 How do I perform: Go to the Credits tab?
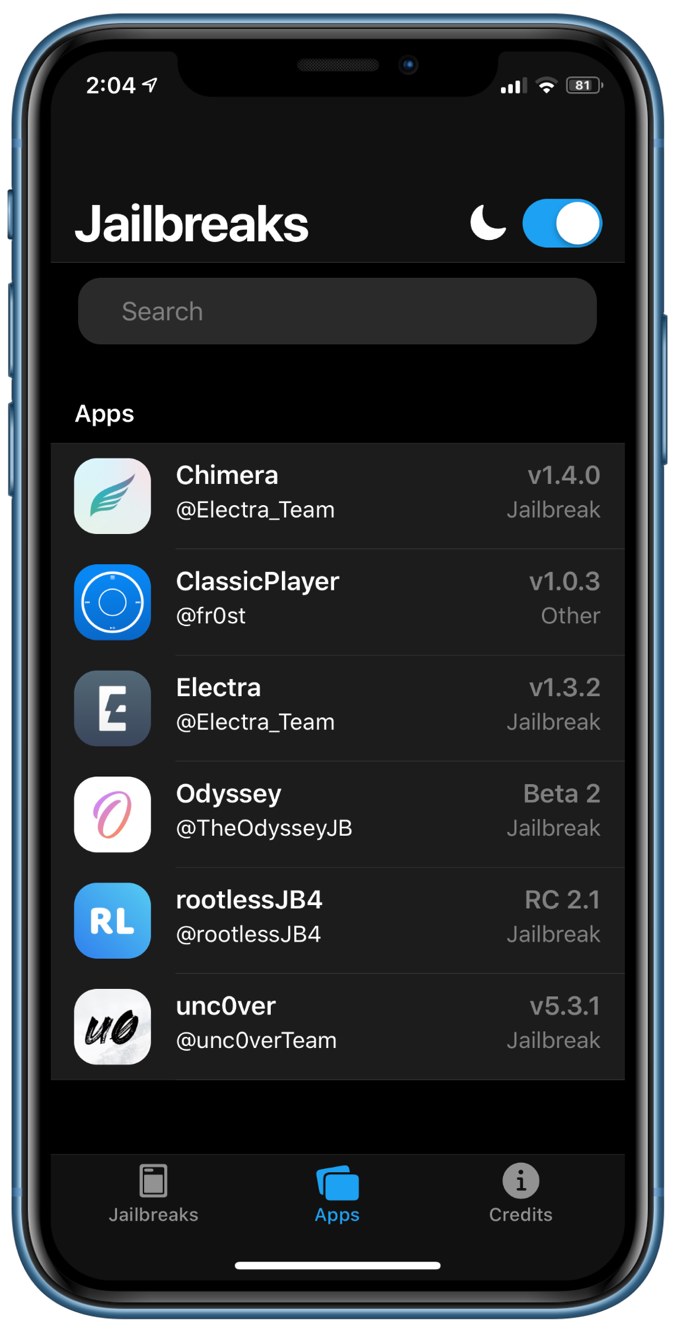[x=520, y=1195]
